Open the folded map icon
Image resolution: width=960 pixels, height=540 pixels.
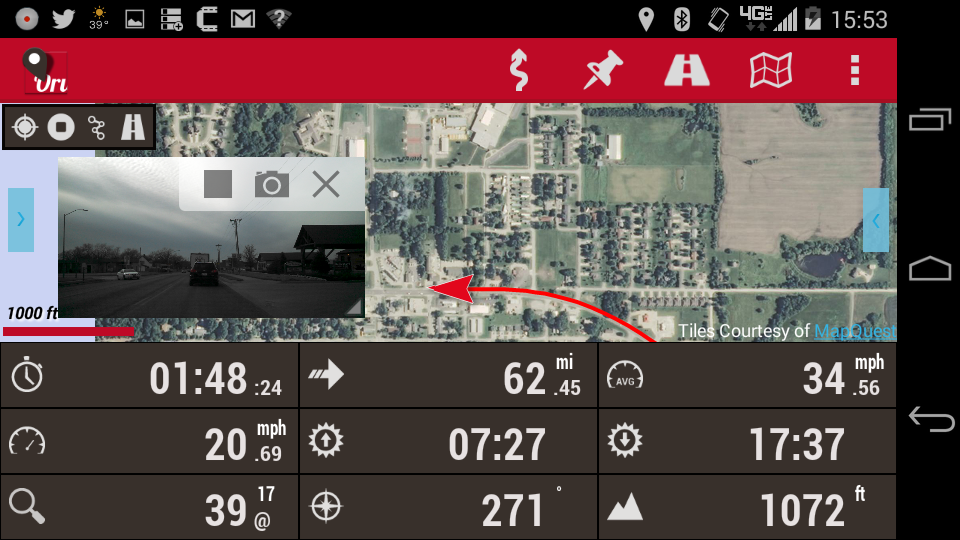coord(771,70)
